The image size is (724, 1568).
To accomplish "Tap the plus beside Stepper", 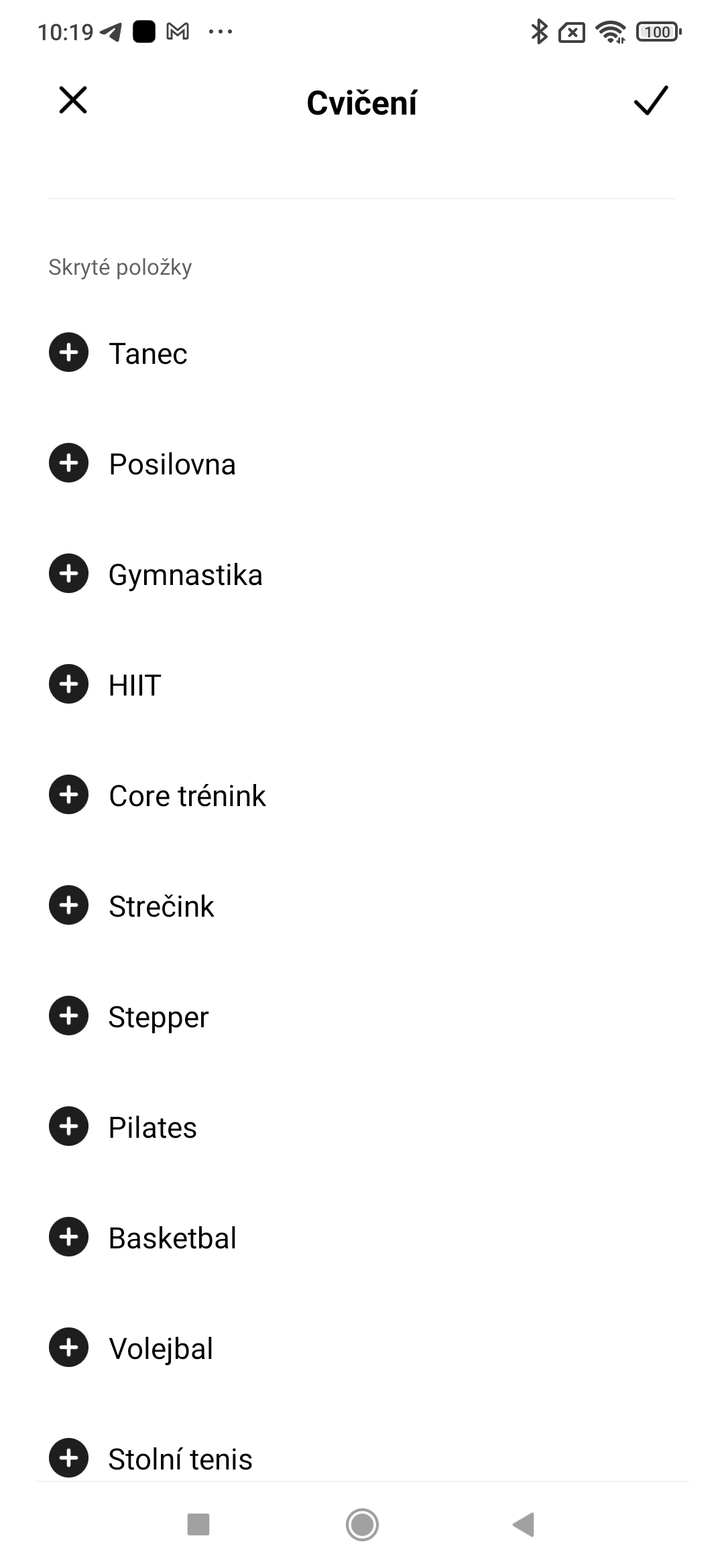I will point(68,1016).
